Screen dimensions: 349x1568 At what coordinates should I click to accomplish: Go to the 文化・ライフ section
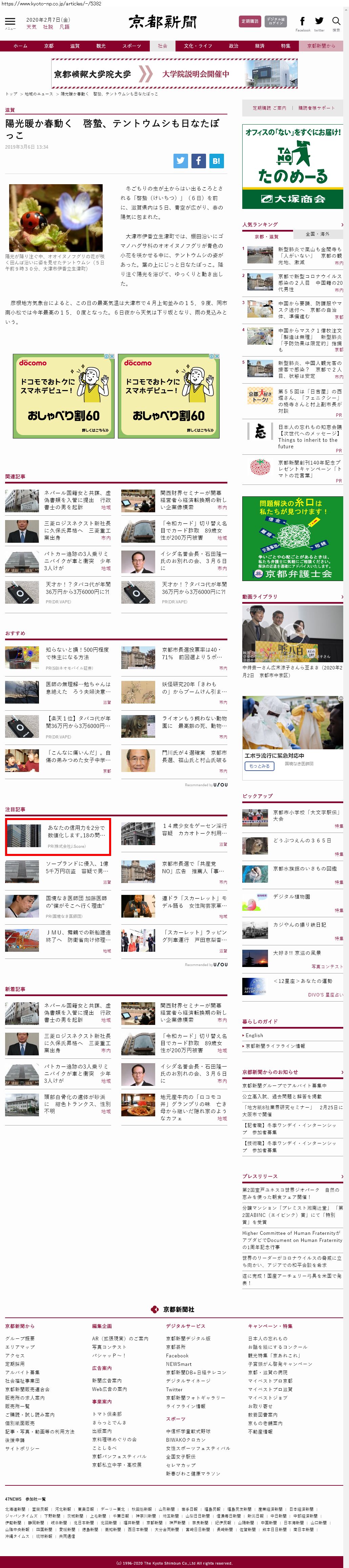coord(198,46)
